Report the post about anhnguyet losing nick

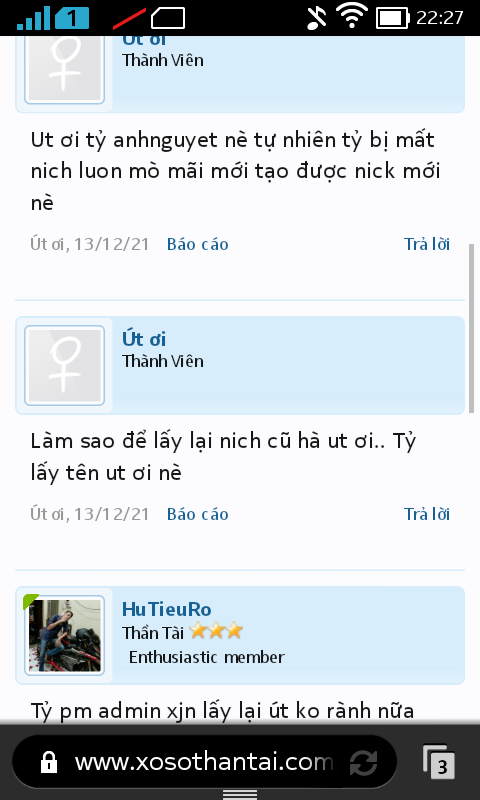pyautogui.click(x=197, y=244)
